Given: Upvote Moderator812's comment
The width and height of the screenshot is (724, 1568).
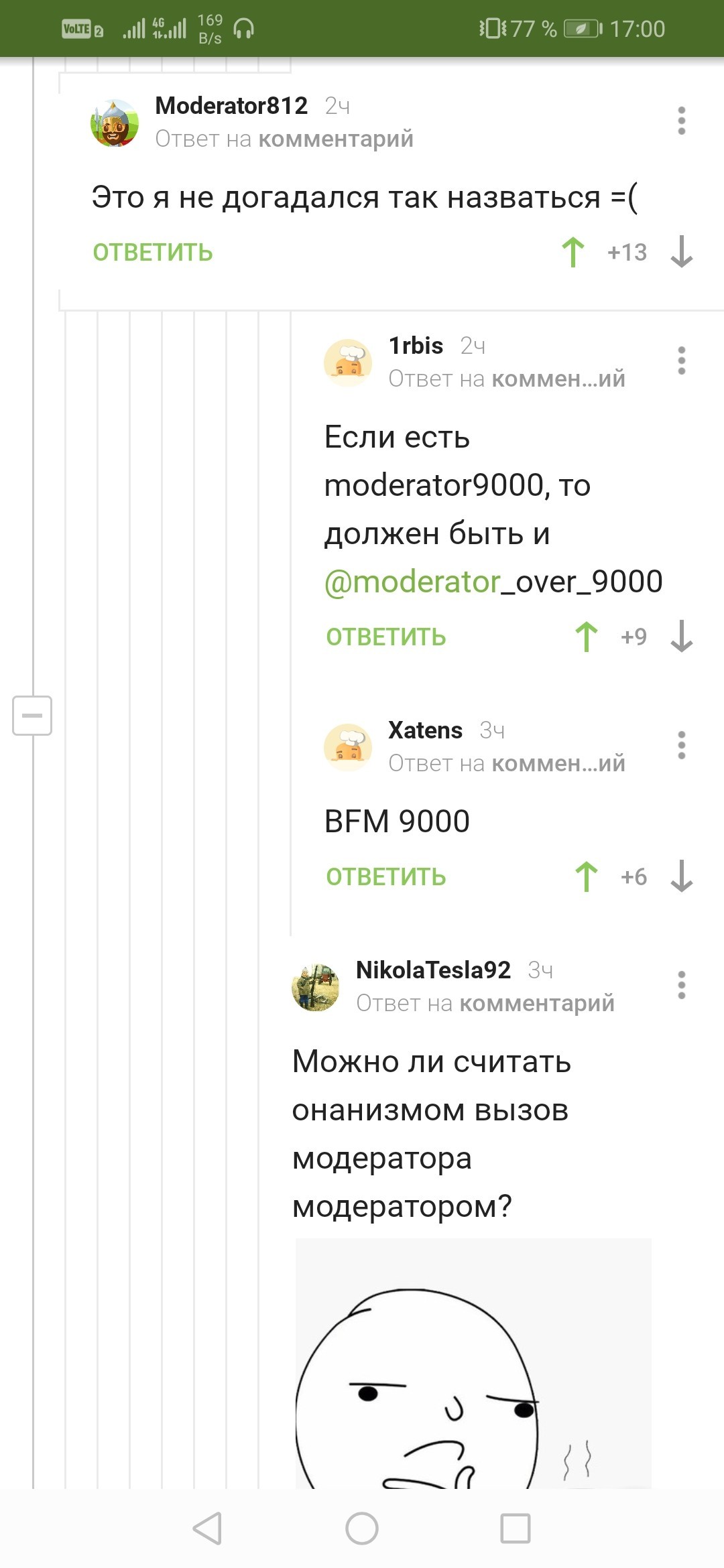Looking at the screenshot, I should point(573,253).
